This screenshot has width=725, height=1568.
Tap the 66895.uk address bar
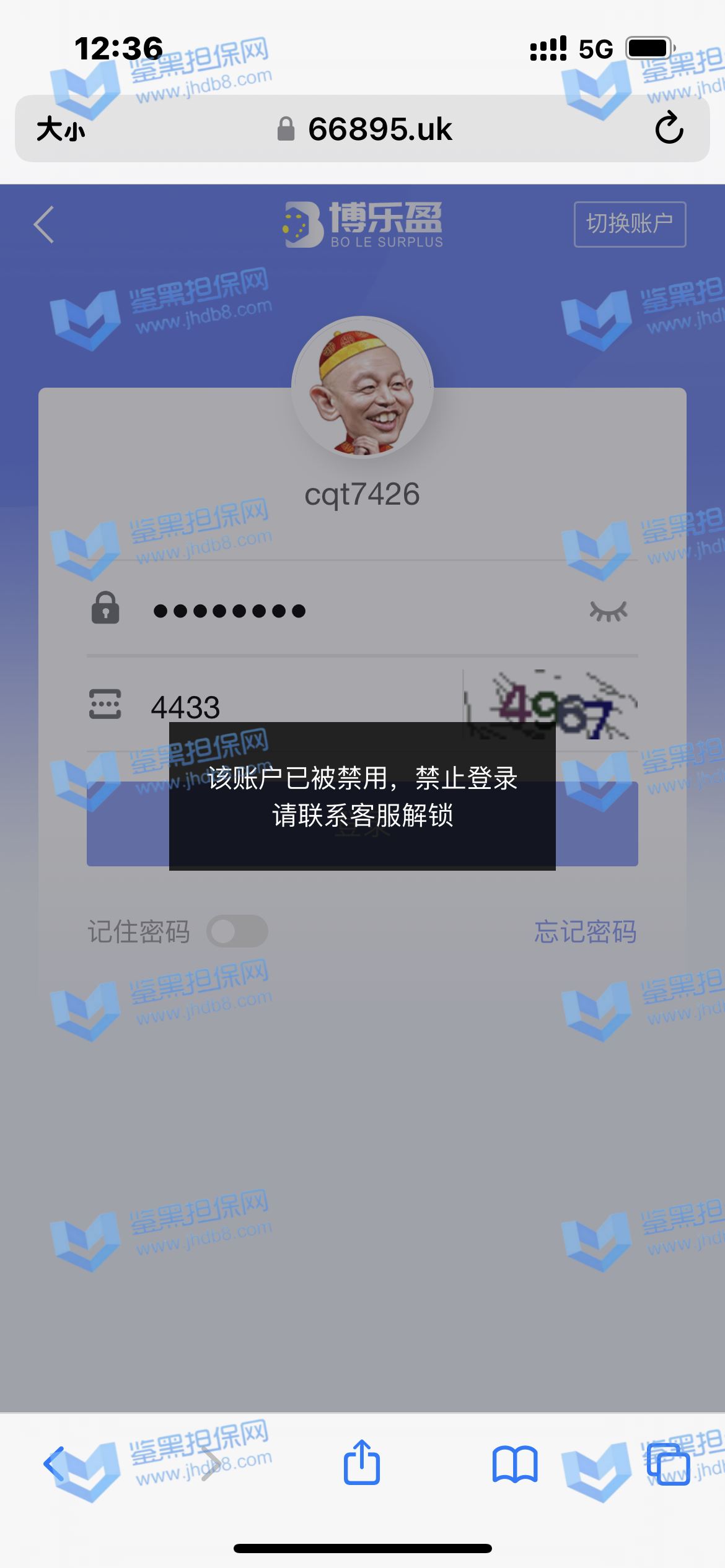point(366,129)
